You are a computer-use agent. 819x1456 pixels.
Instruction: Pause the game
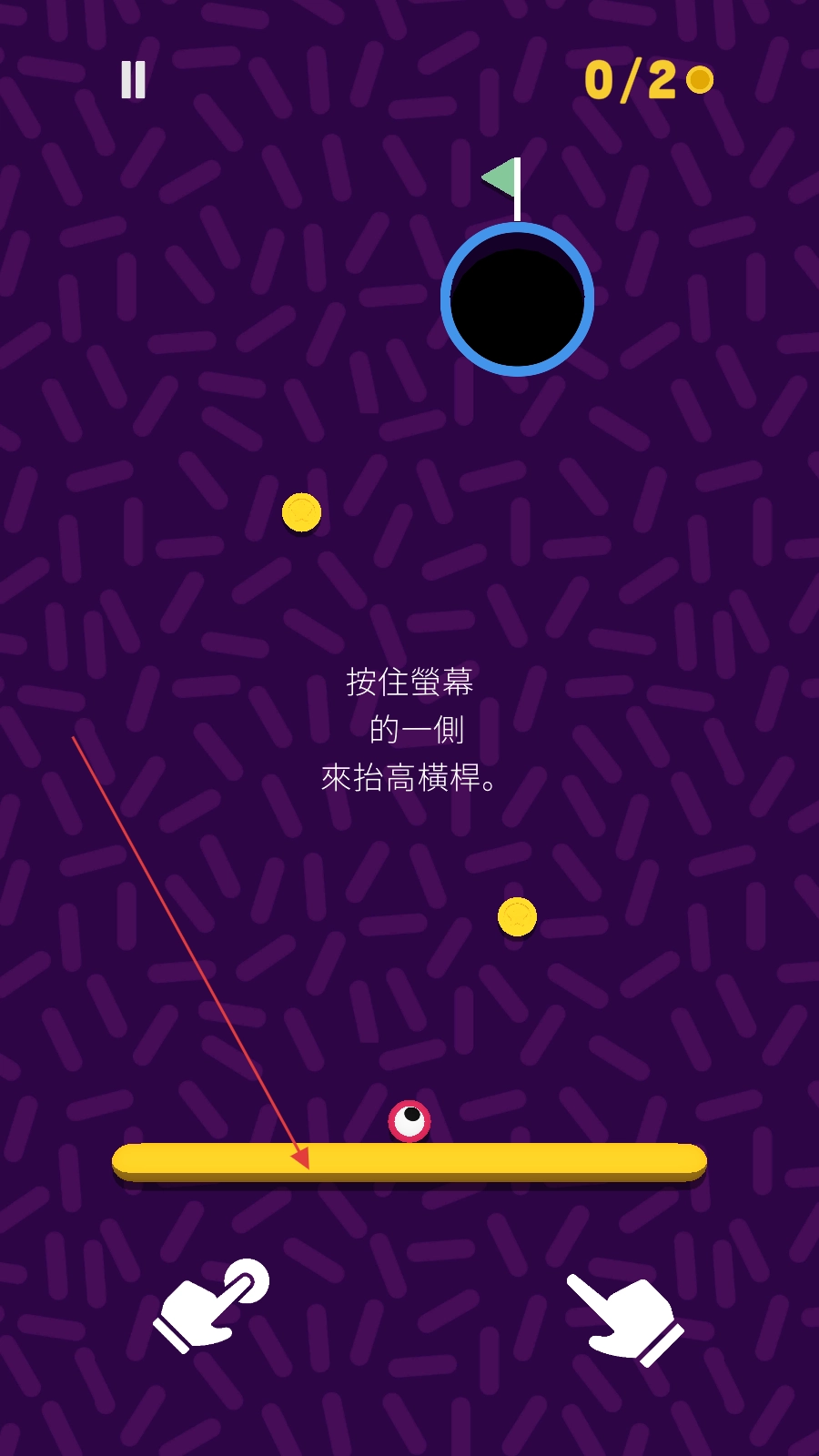tap(133, 80)
